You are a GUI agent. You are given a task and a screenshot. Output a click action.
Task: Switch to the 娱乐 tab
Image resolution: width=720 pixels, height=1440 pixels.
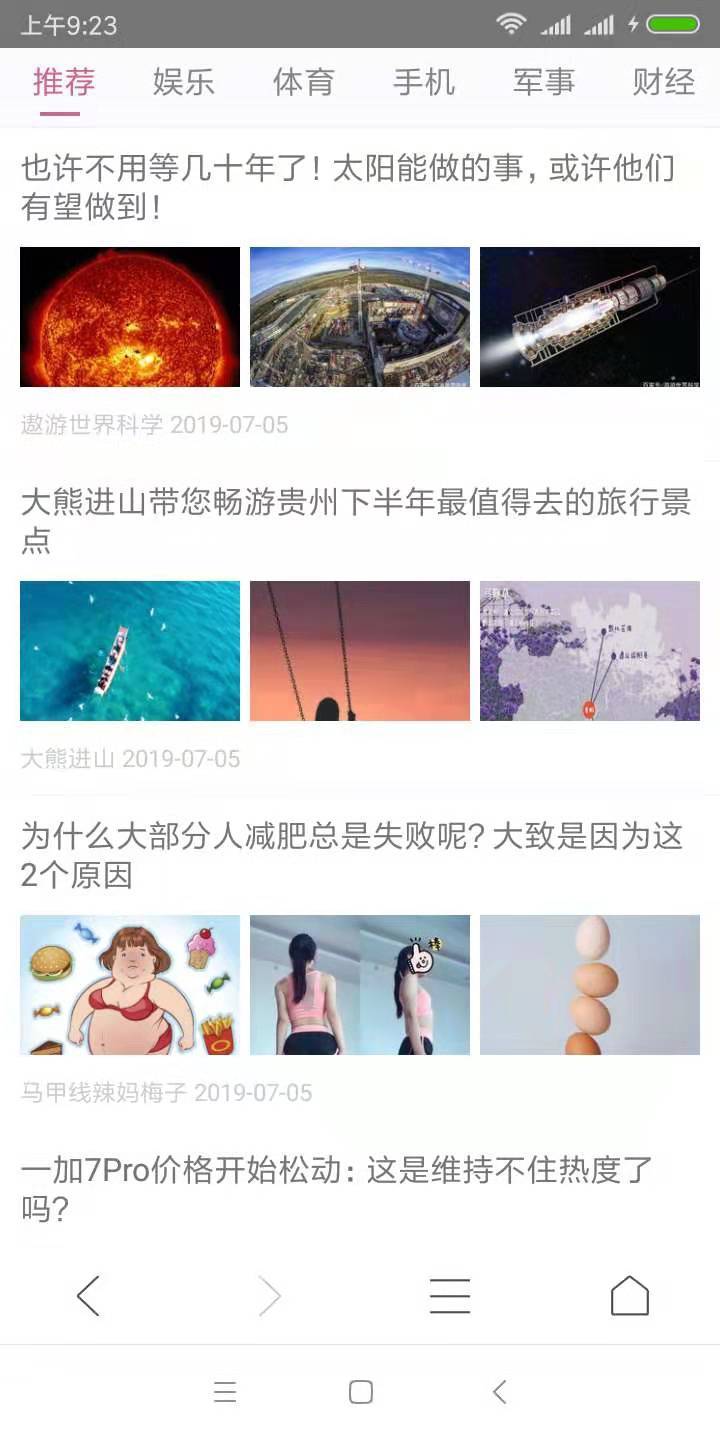coord(184,82)
